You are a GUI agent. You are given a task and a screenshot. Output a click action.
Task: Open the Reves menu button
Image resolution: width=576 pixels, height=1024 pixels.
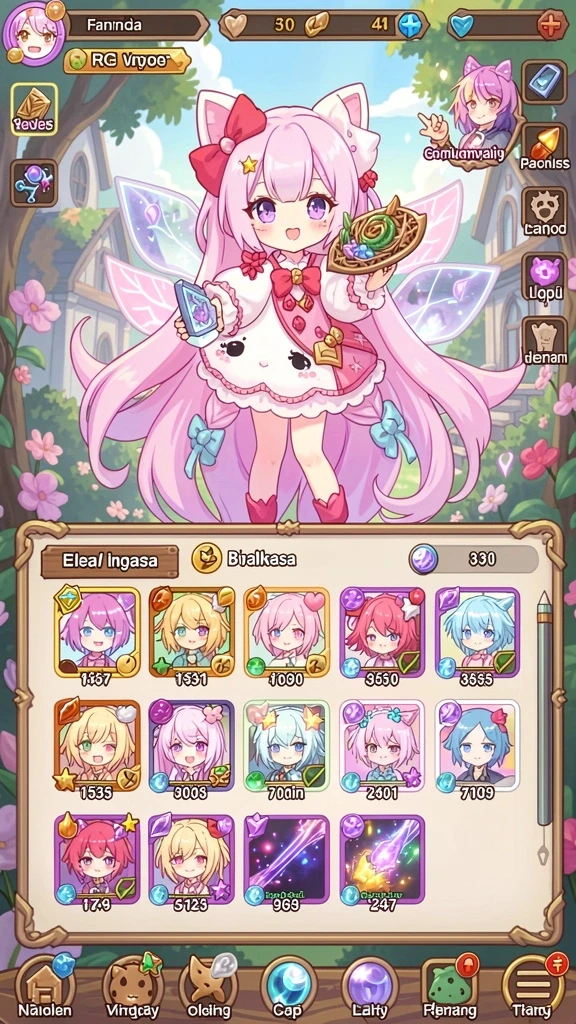coord(34,110)
